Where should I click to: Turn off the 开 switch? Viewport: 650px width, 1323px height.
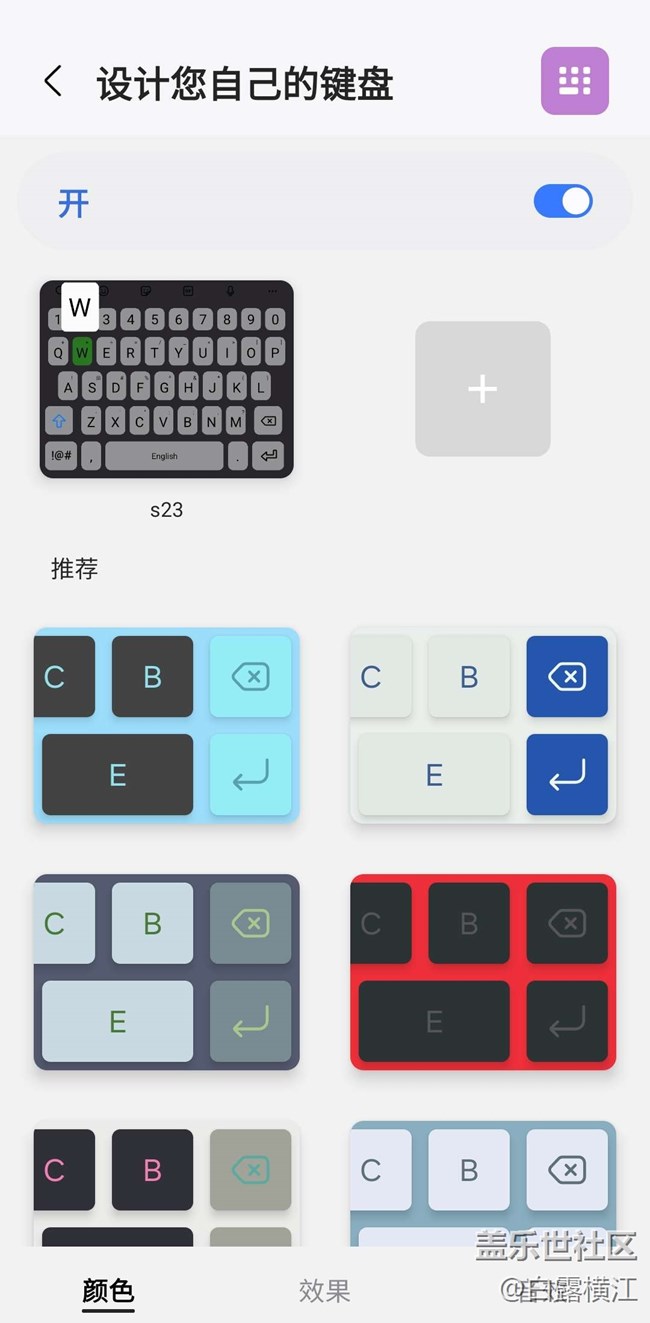562,201
